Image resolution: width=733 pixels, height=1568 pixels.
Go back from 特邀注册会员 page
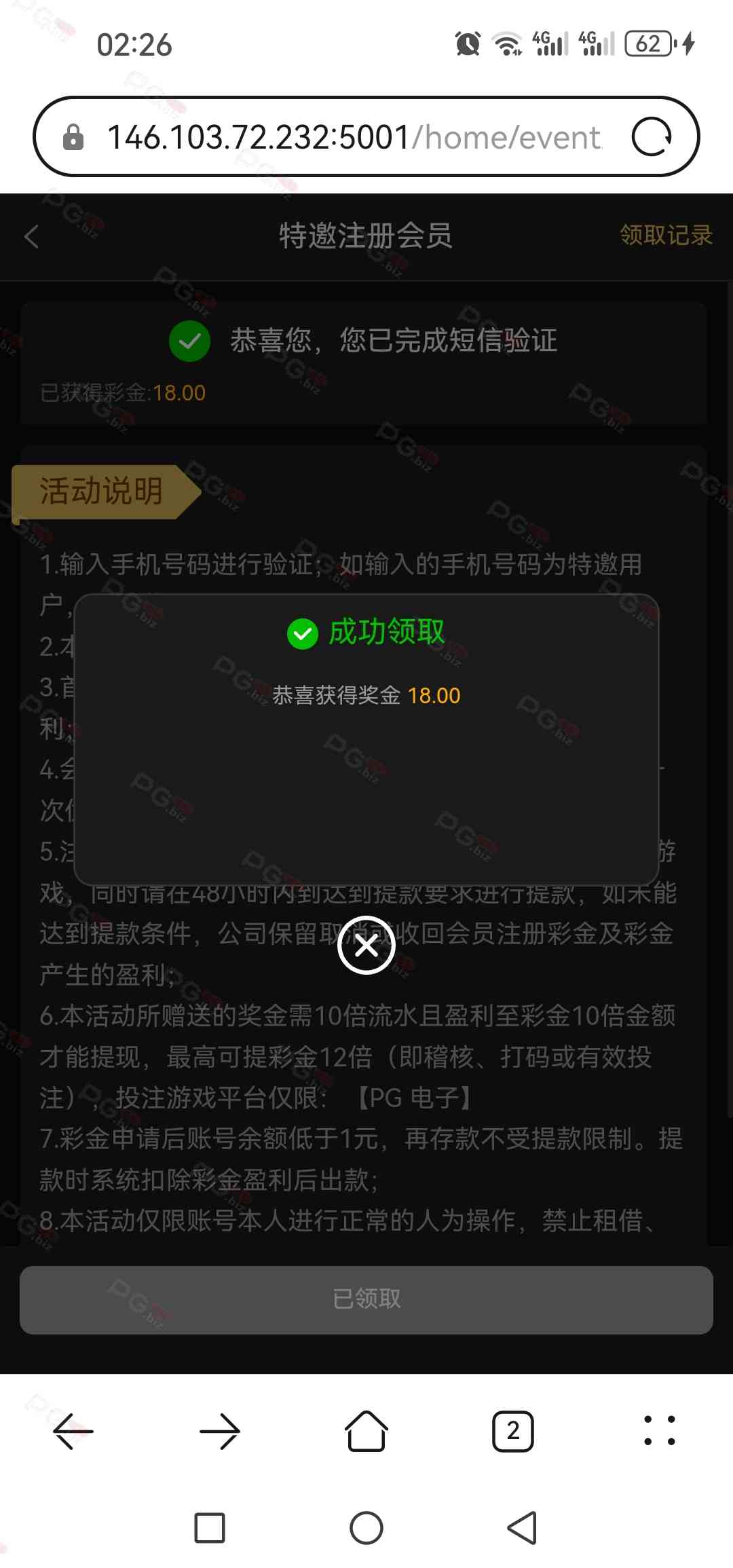32,236
